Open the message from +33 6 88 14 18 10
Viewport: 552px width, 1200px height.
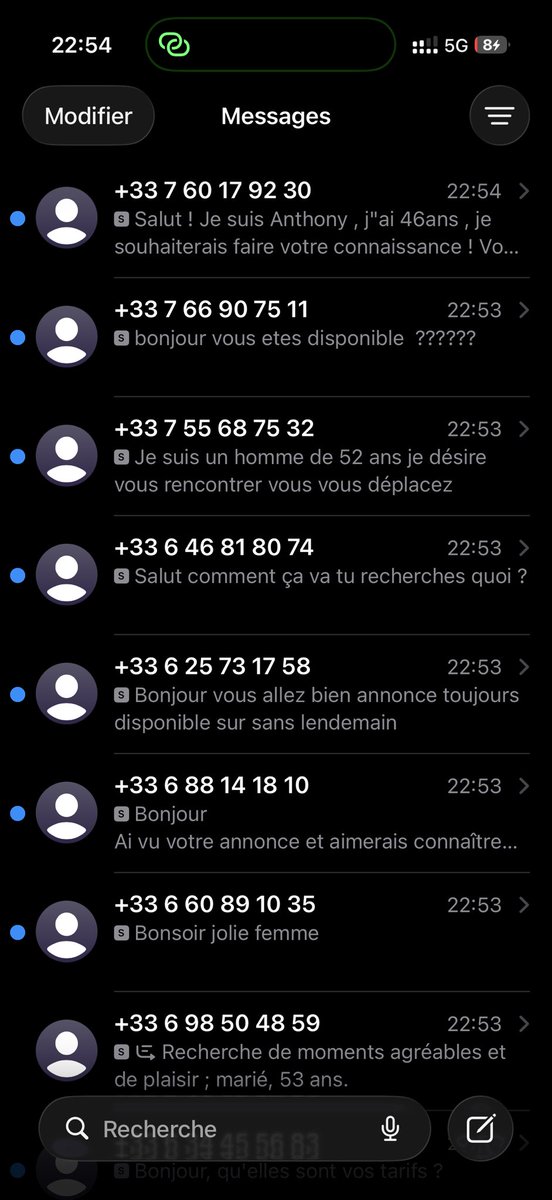276,813
